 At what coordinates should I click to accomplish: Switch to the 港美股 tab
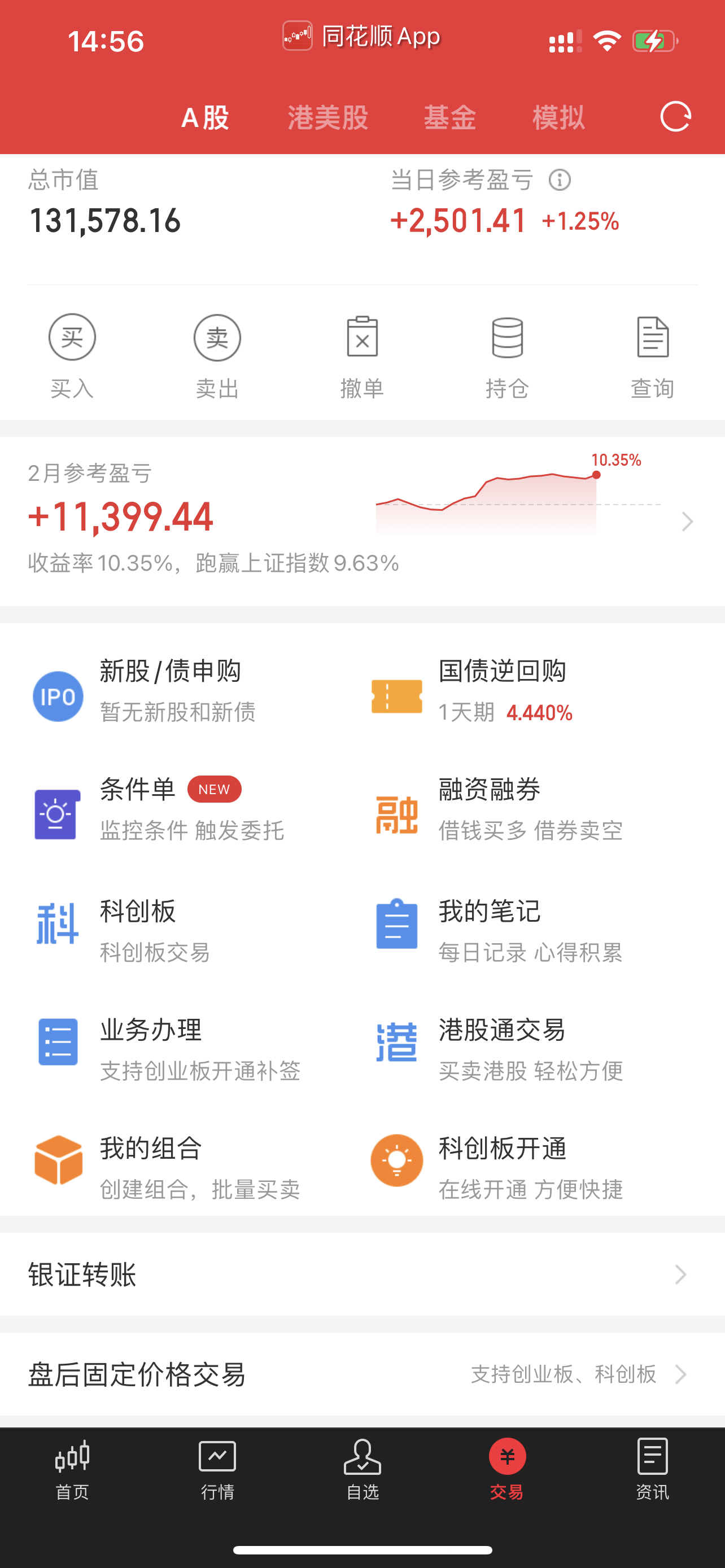point(328,117)
